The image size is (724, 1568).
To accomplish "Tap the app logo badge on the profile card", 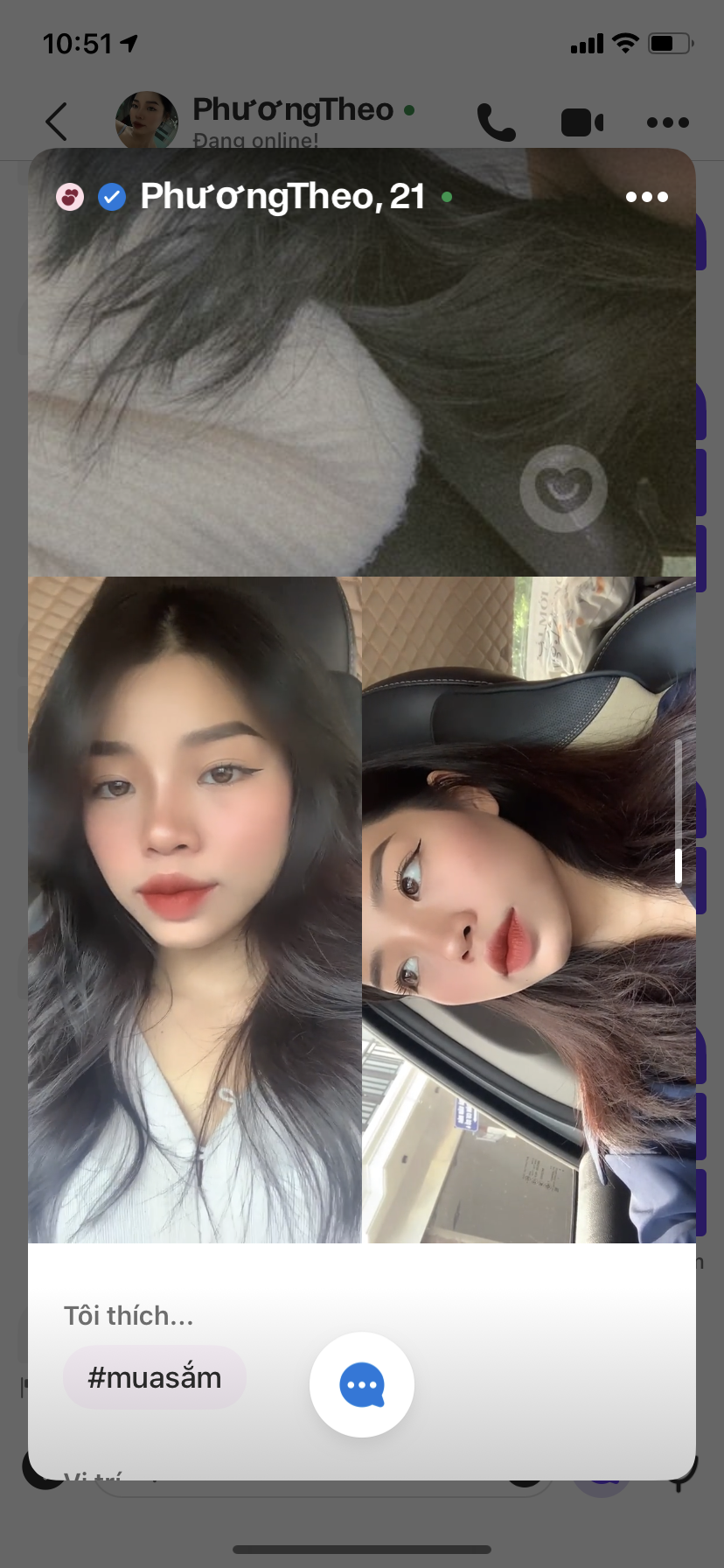I will pos(70,196).
